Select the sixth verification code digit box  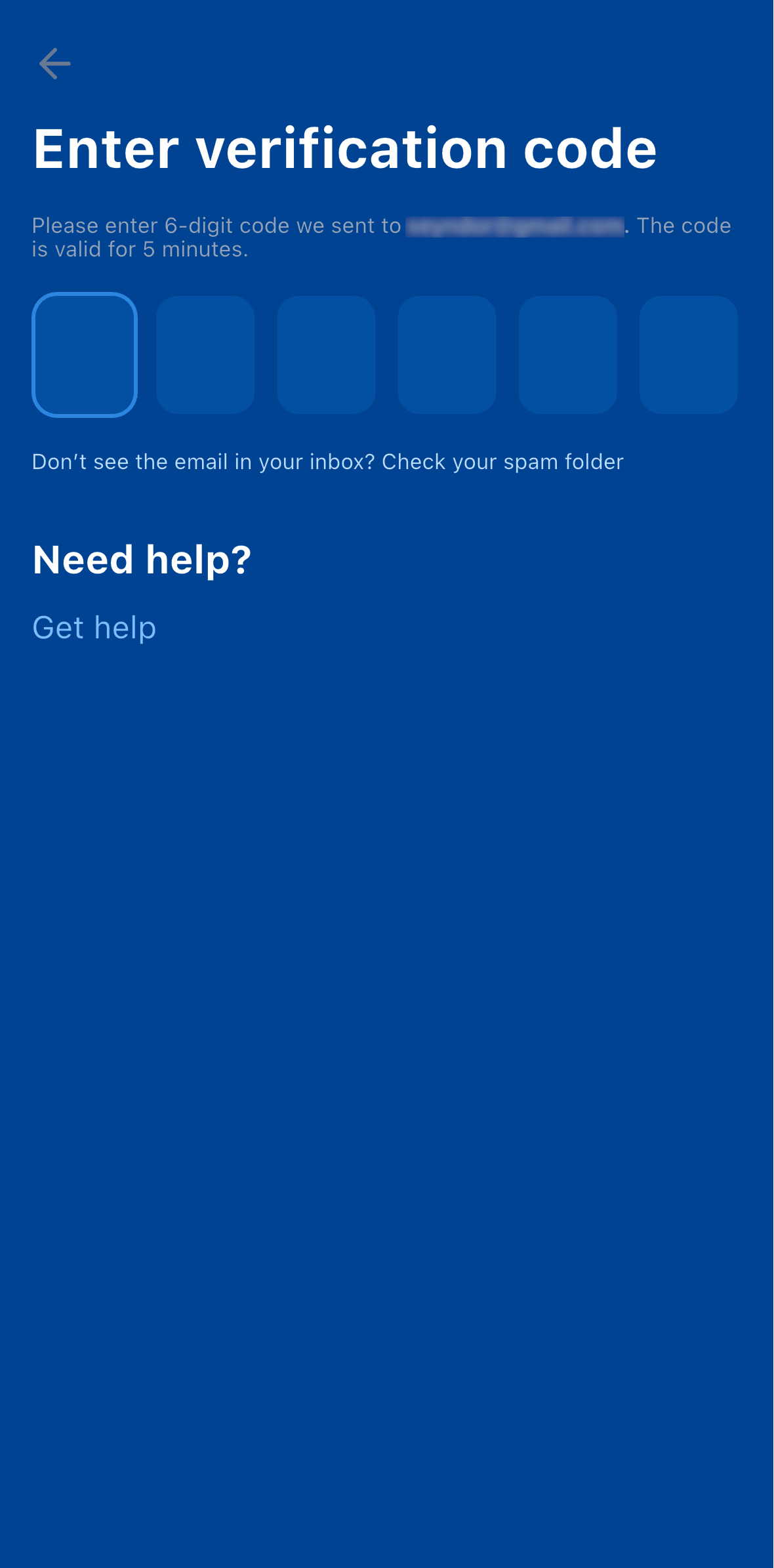click(x=688, y=355)
